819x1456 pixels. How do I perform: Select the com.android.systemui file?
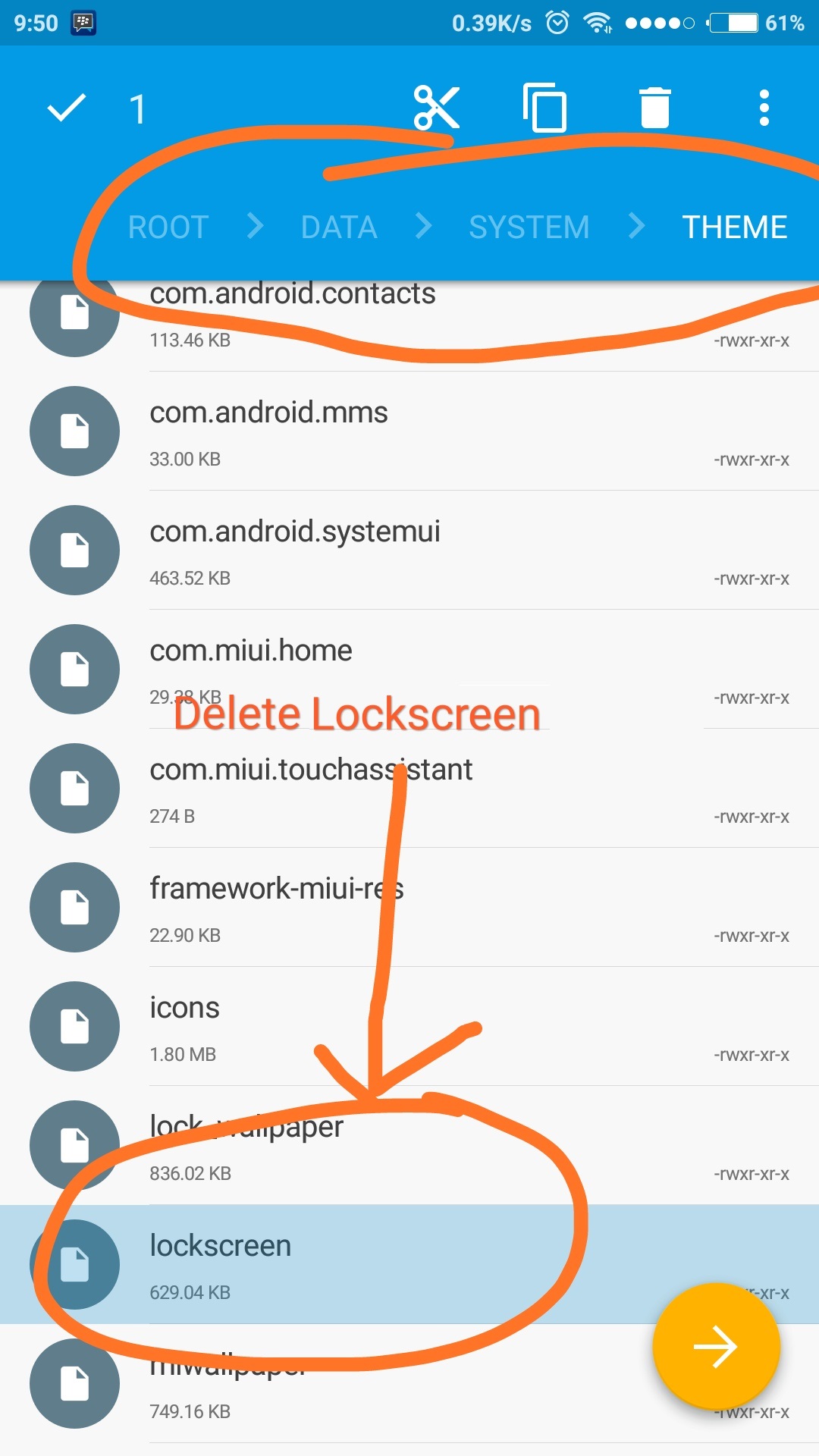[409, 551]
